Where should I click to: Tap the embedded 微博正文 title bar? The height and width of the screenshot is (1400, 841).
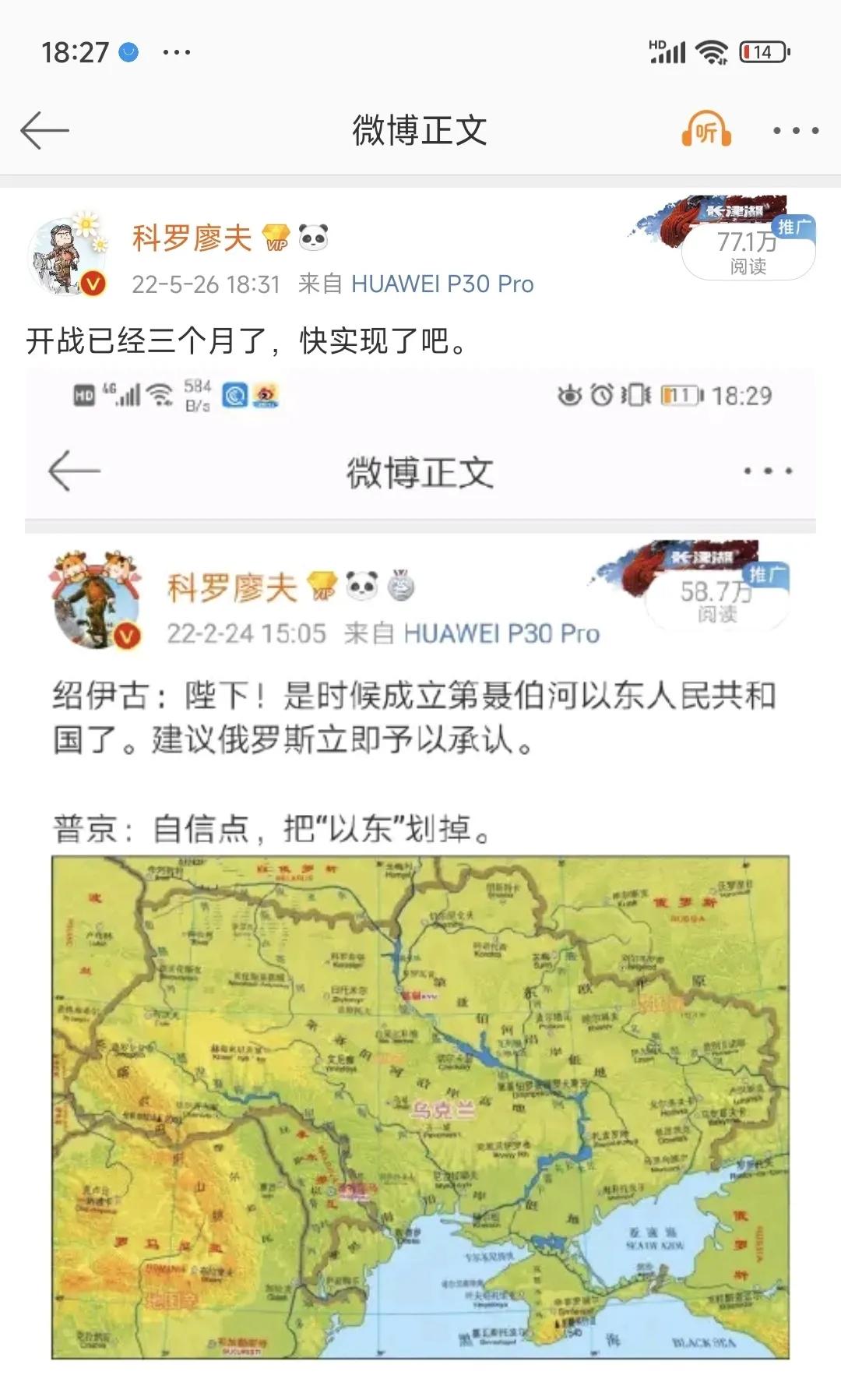[x=420, y=473]
